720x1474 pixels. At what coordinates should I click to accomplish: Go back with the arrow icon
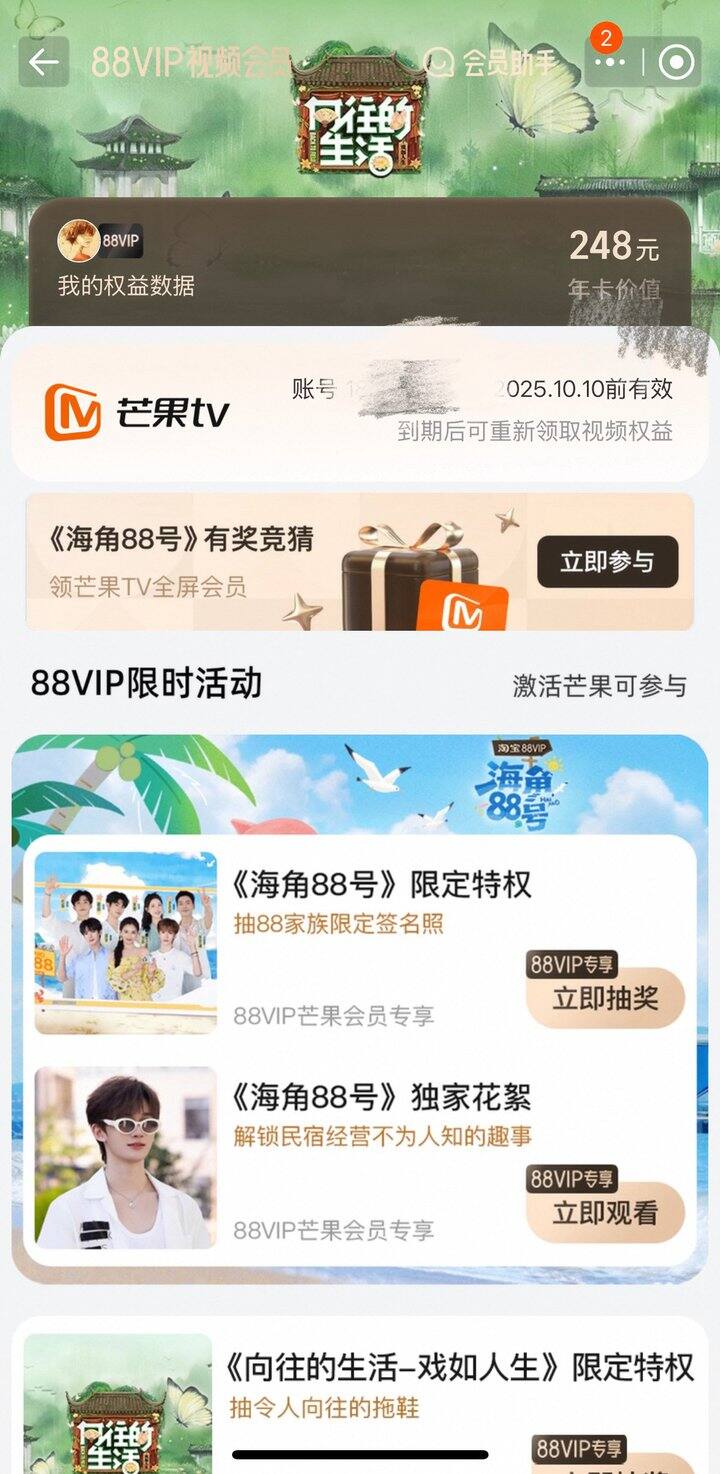click(x=43, y=62)
